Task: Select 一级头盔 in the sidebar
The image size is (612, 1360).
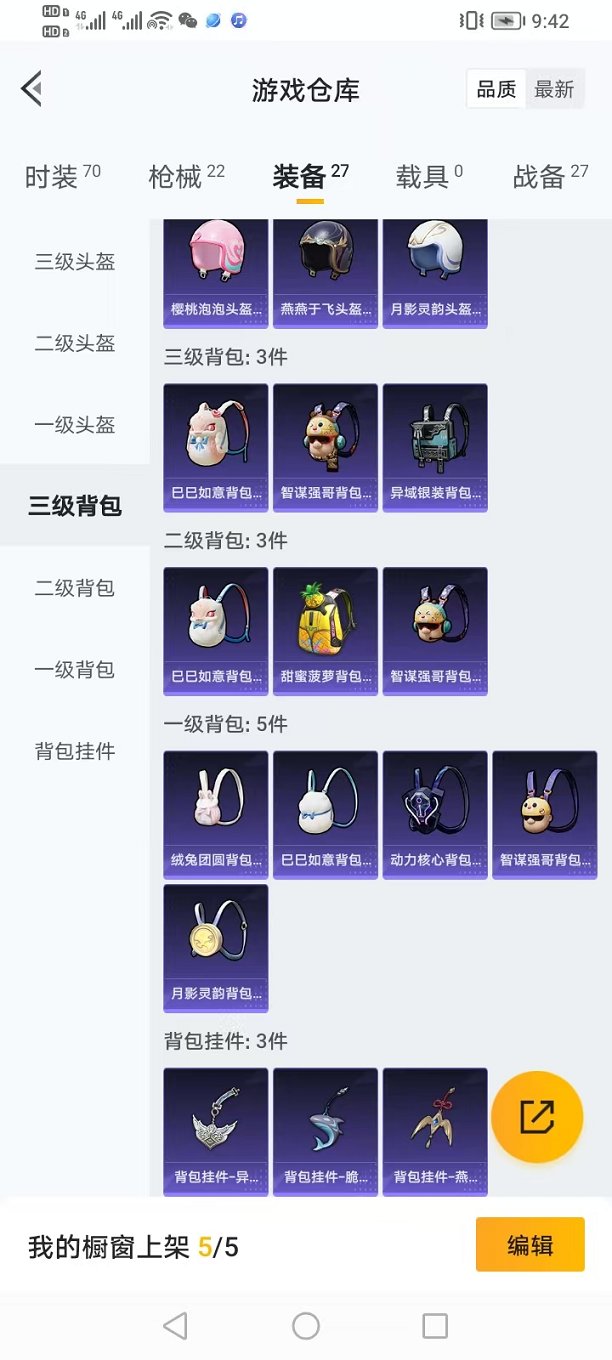Action: pos(75,425)
